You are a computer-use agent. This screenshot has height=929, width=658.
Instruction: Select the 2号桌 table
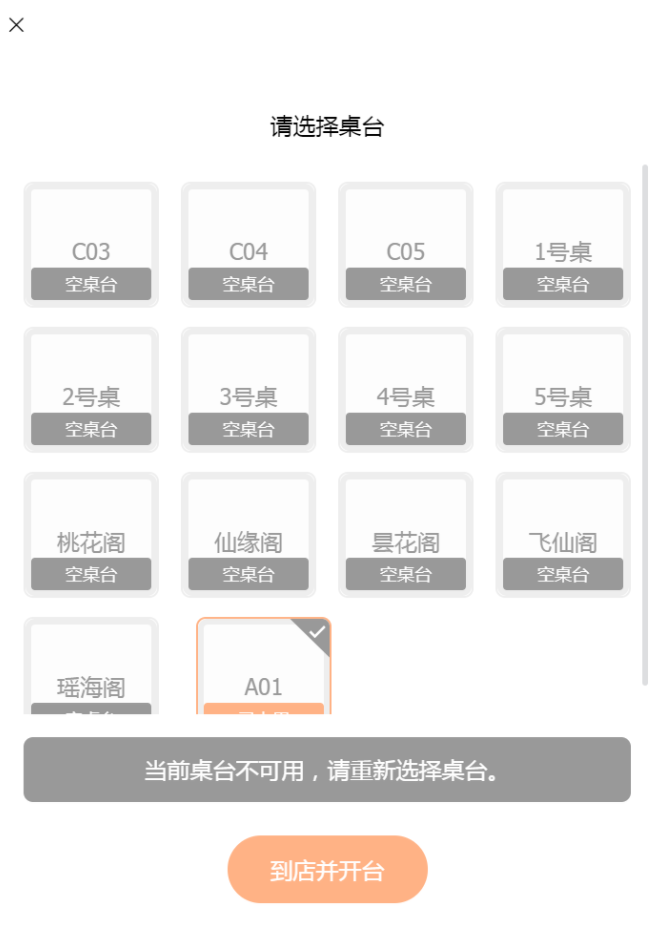click(x=91, y=389)
